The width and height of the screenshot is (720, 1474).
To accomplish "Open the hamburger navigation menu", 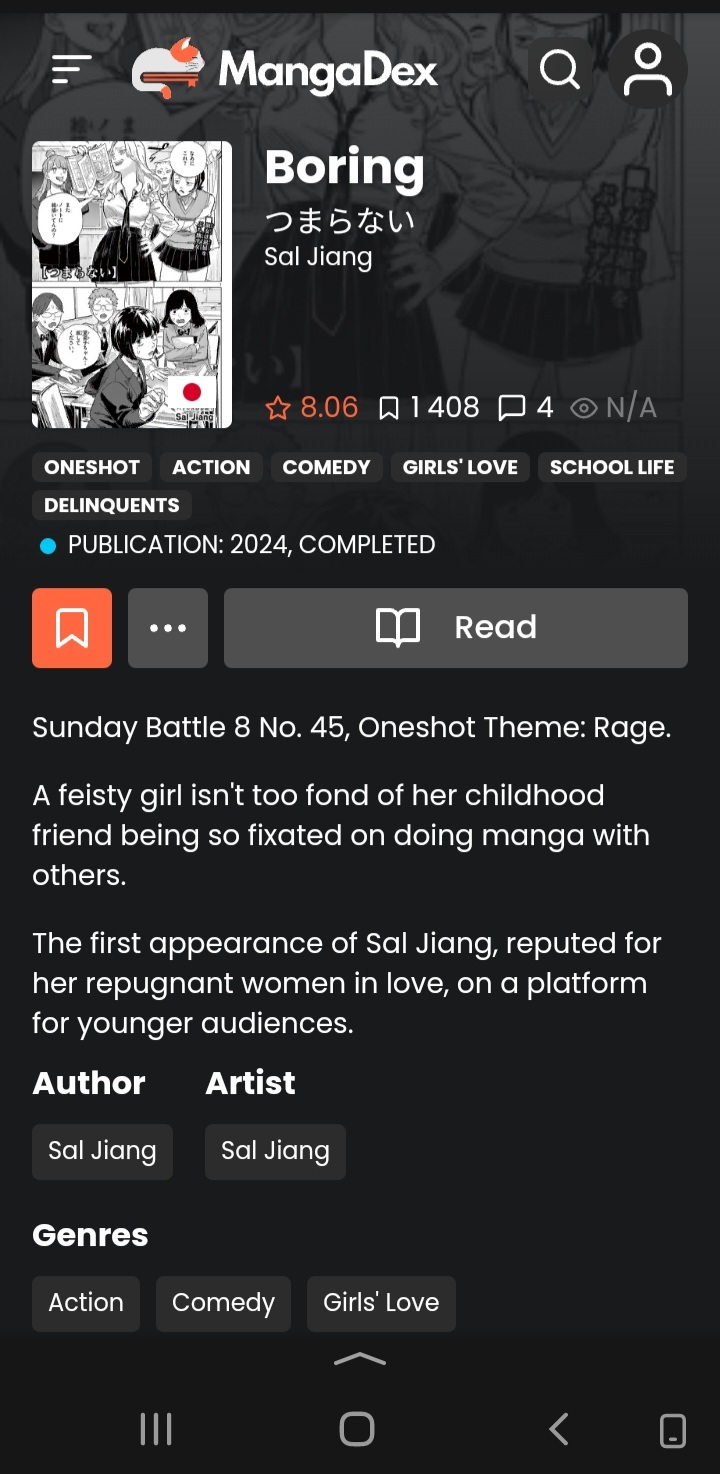I will coord(72,69).
